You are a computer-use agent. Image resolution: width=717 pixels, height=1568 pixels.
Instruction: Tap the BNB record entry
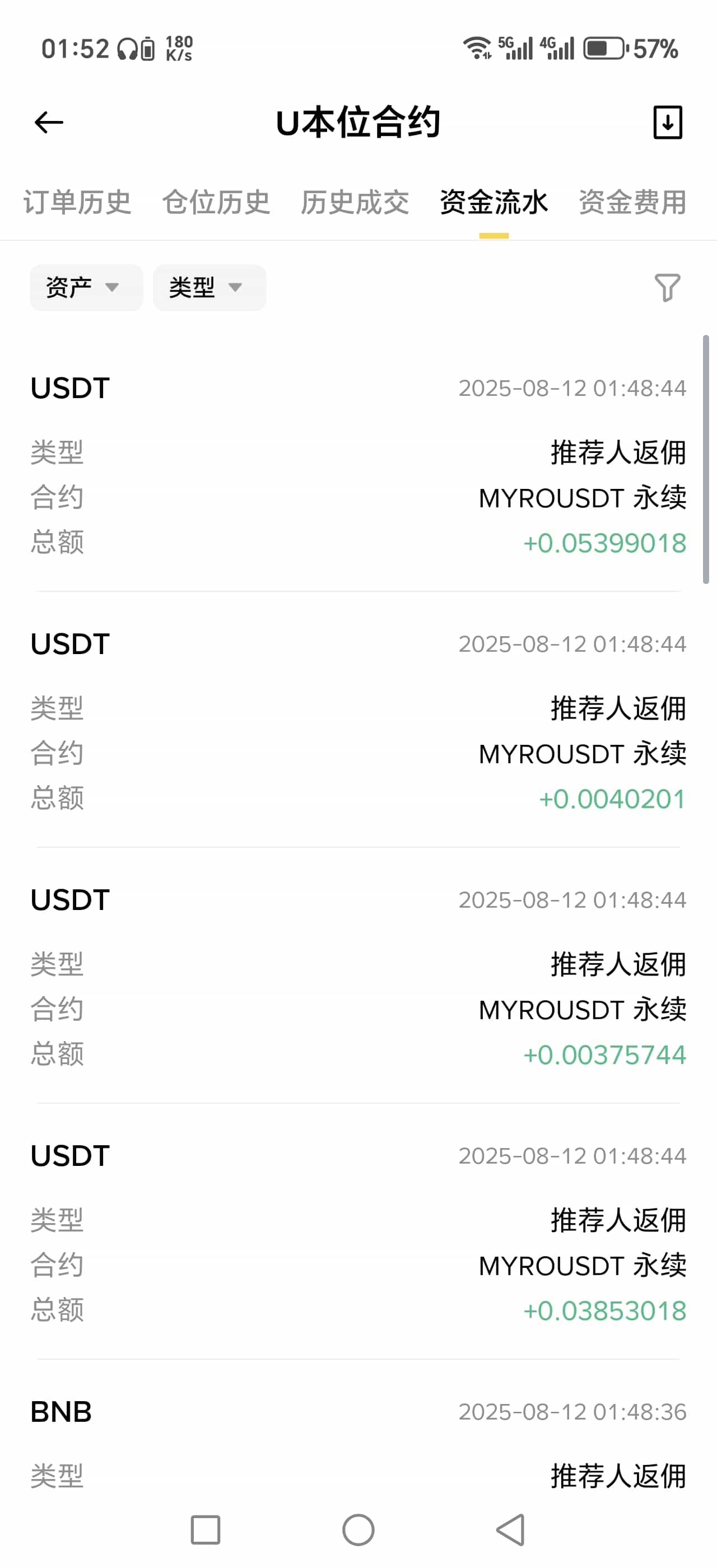point(60,1411)
